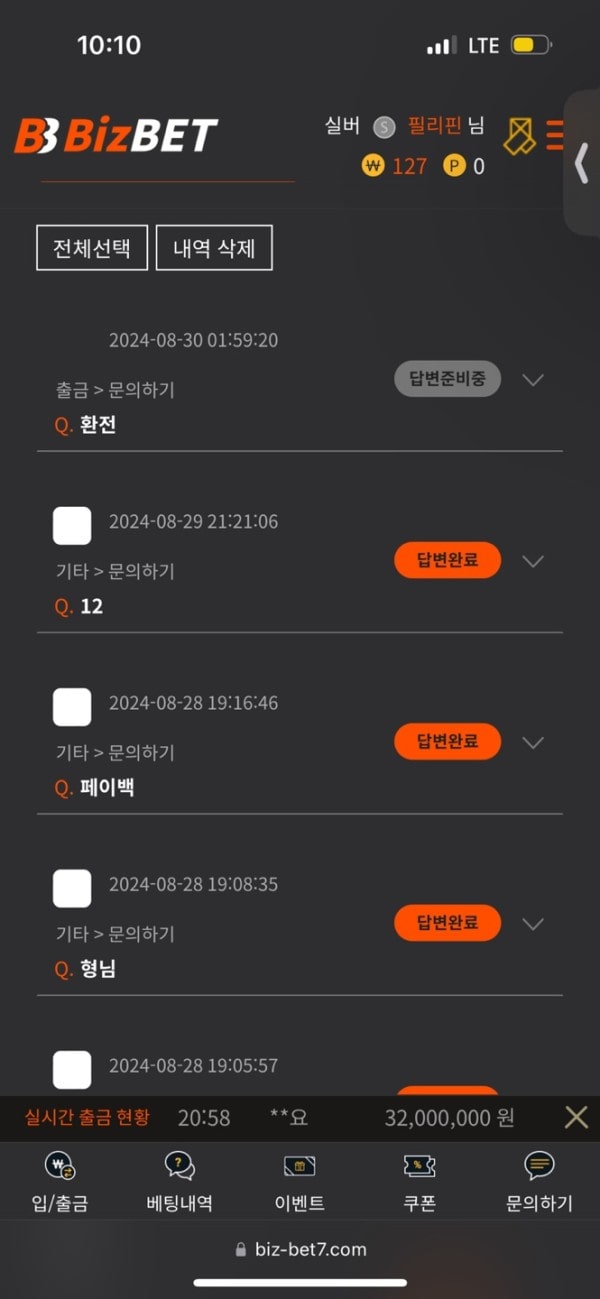Tap the 전체선택 button
The image size is (600, 1299).
pos(92,247)
